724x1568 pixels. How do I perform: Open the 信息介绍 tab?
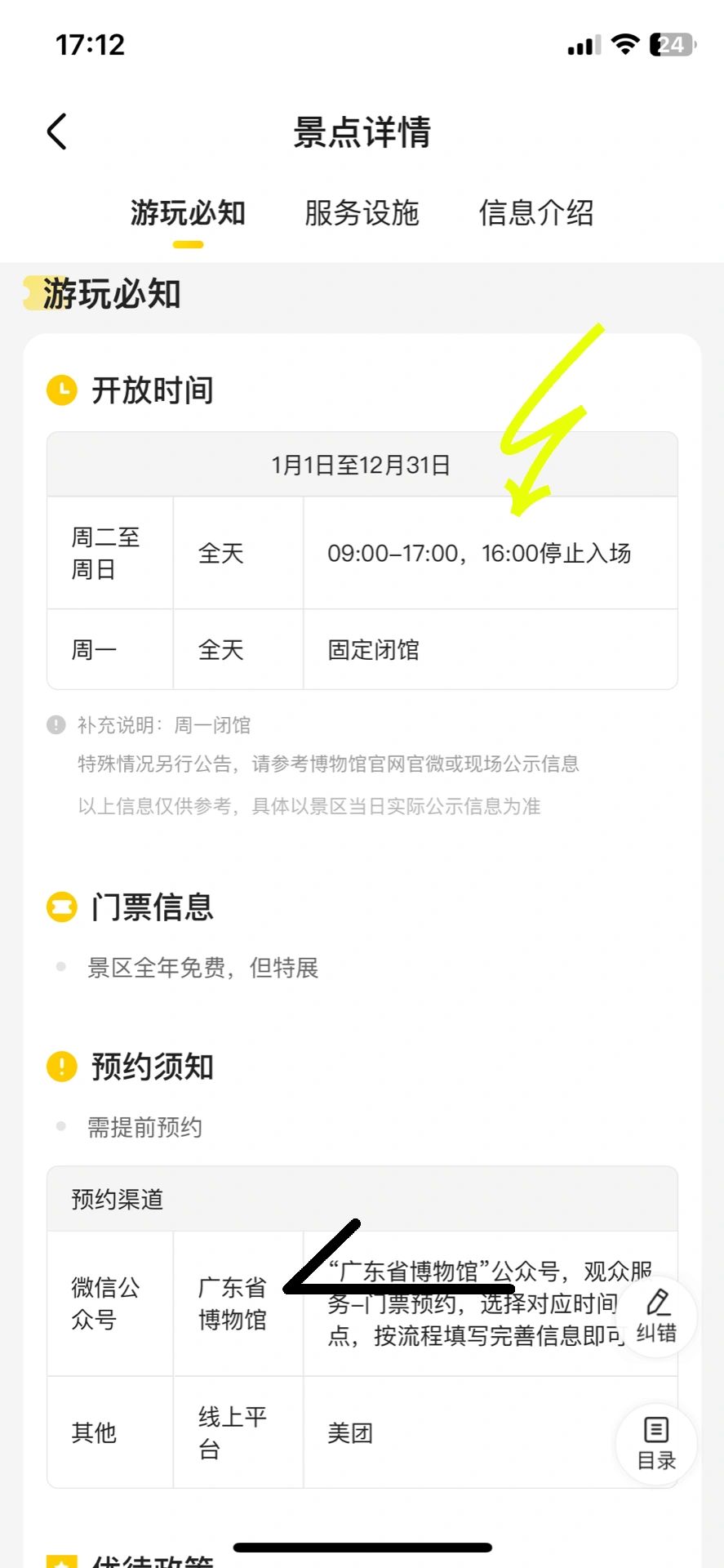pos(536,213)
